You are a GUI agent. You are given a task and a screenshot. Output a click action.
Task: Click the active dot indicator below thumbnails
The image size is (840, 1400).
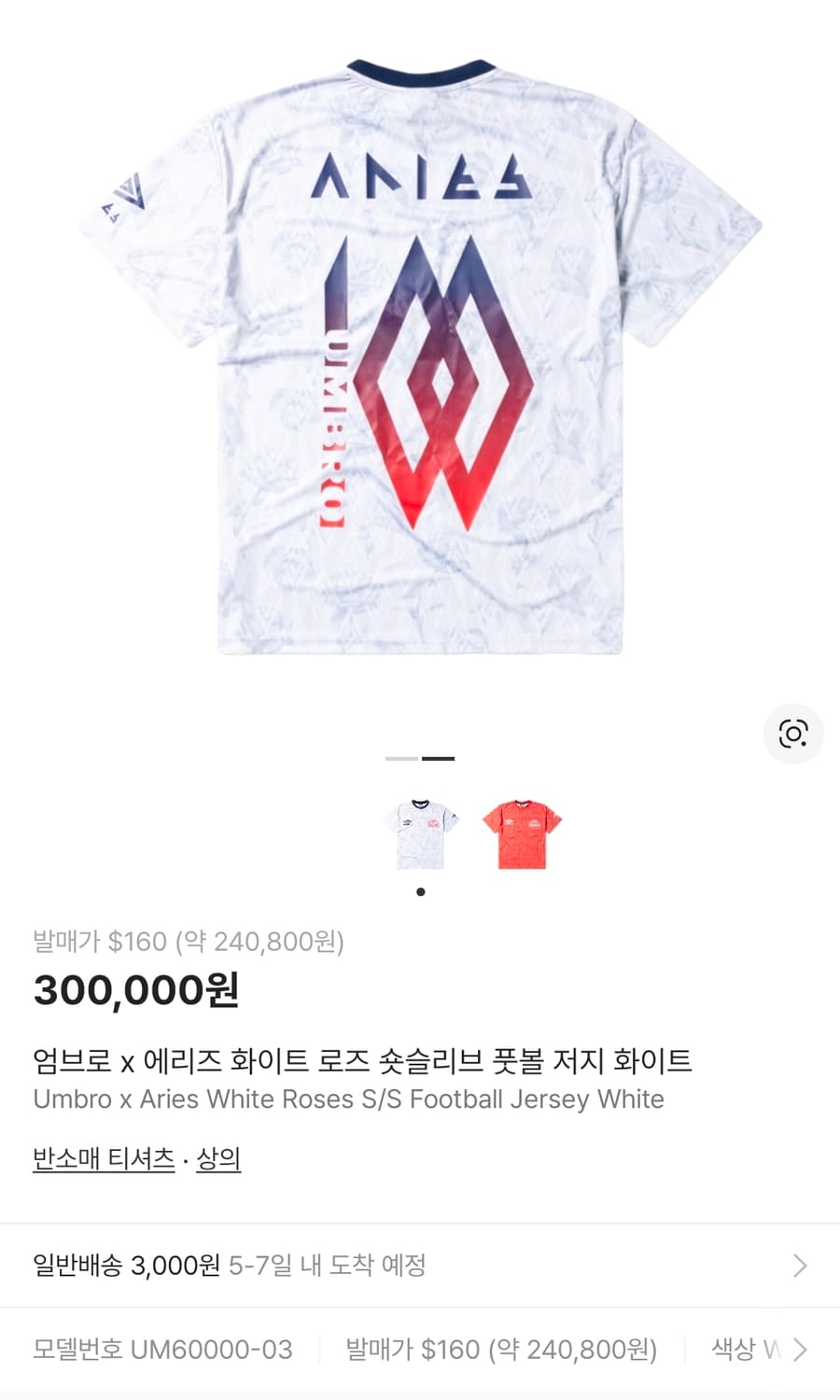tap(420, 891)
